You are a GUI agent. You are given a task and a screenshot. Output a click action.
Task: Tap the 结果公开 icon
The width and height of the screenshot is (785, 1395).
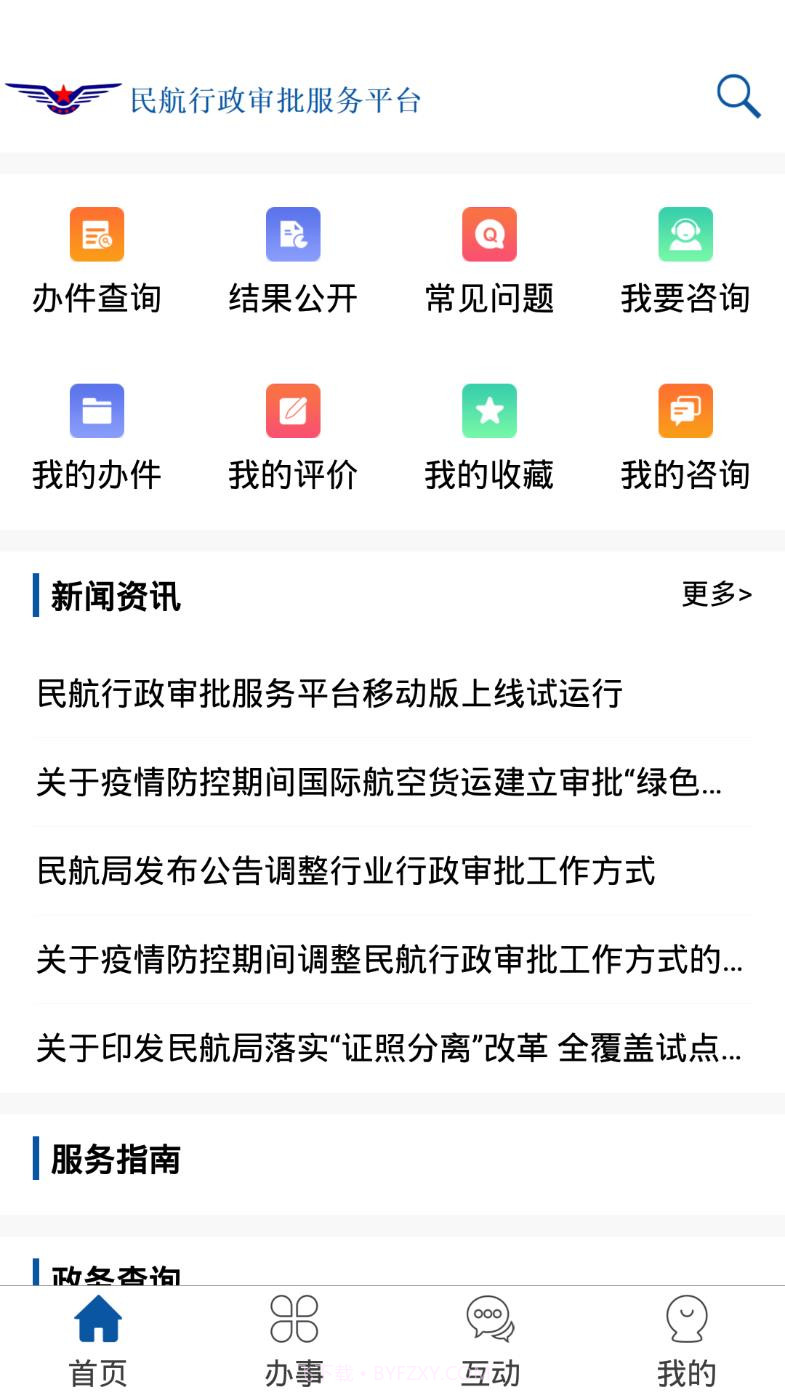pyautogui.click(x=292, y=234)
